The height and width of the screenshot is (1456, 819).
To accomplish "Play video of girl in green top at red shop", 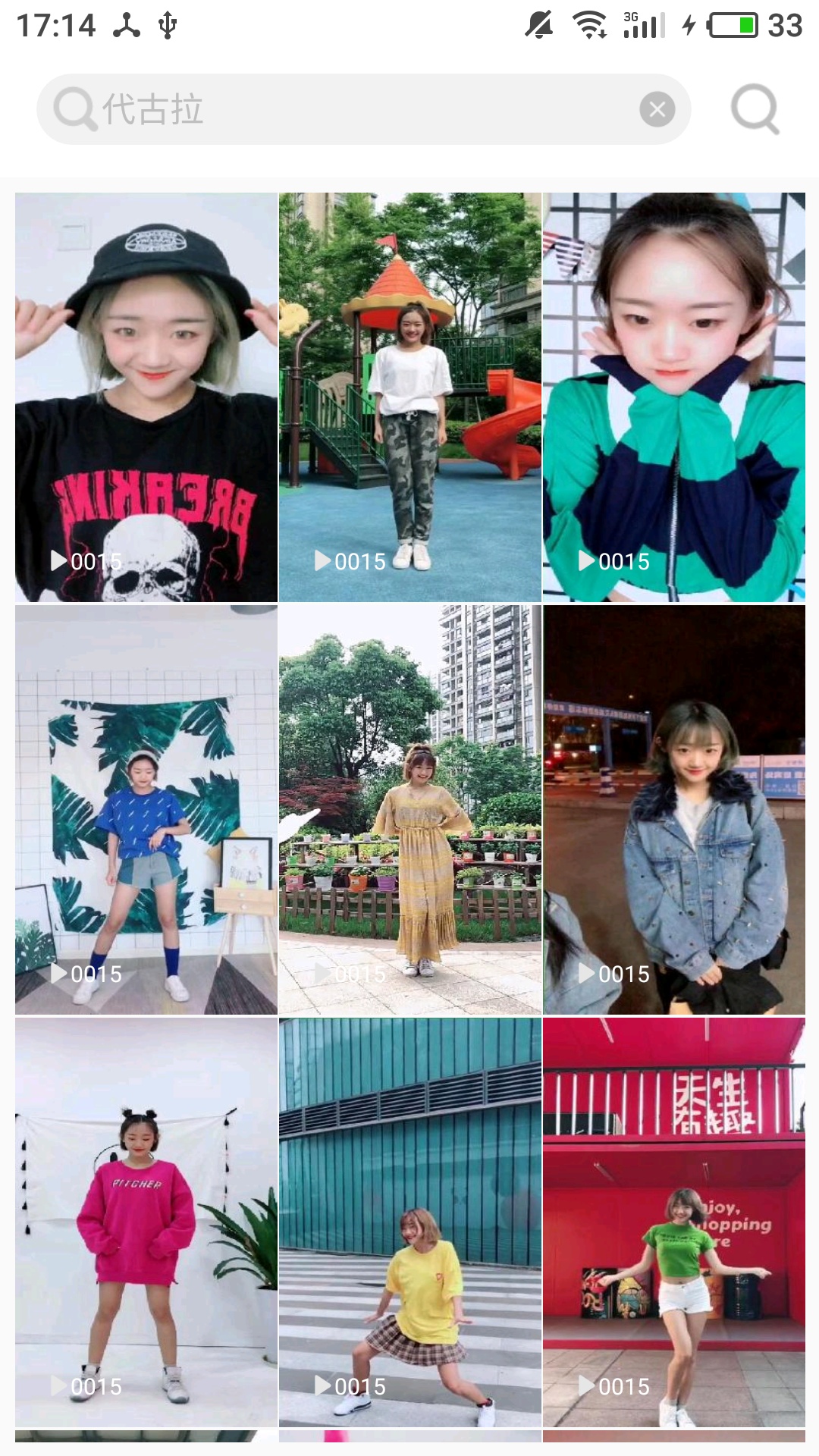I will (674, 1222).
